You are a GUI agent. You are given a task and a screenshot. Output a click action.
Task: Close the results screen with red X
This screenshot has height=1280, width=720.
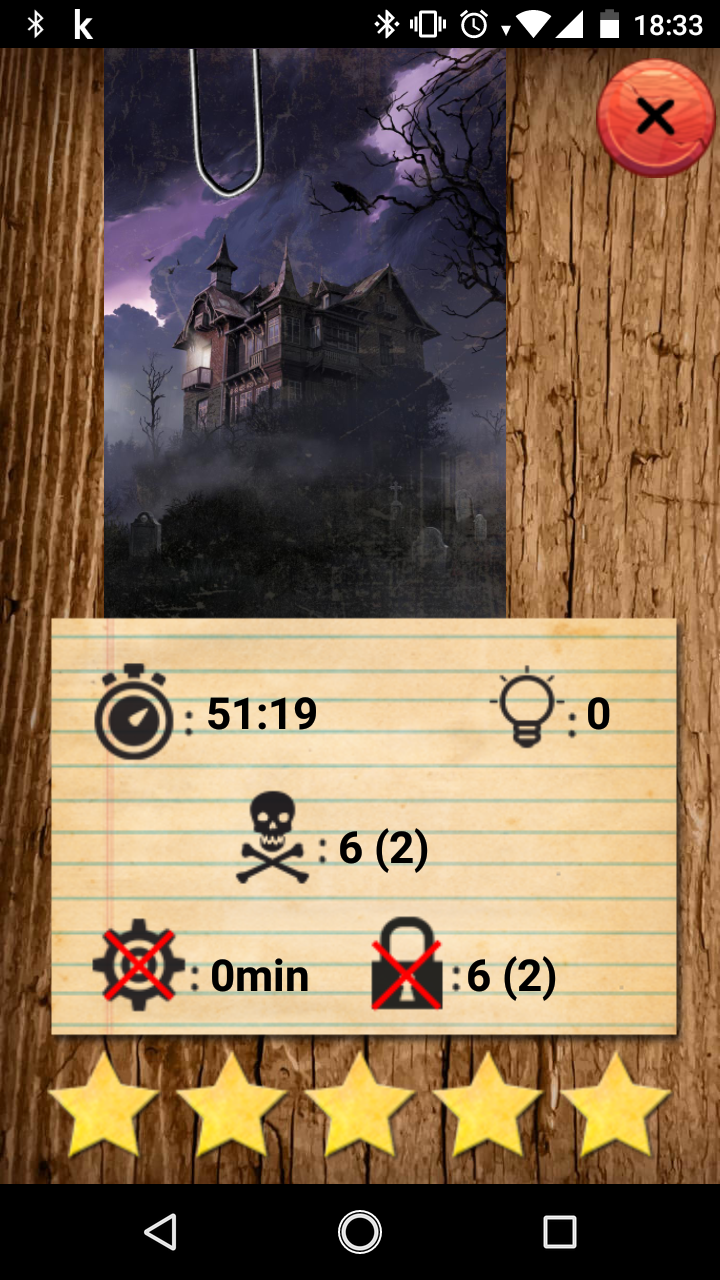coord(655,118)
